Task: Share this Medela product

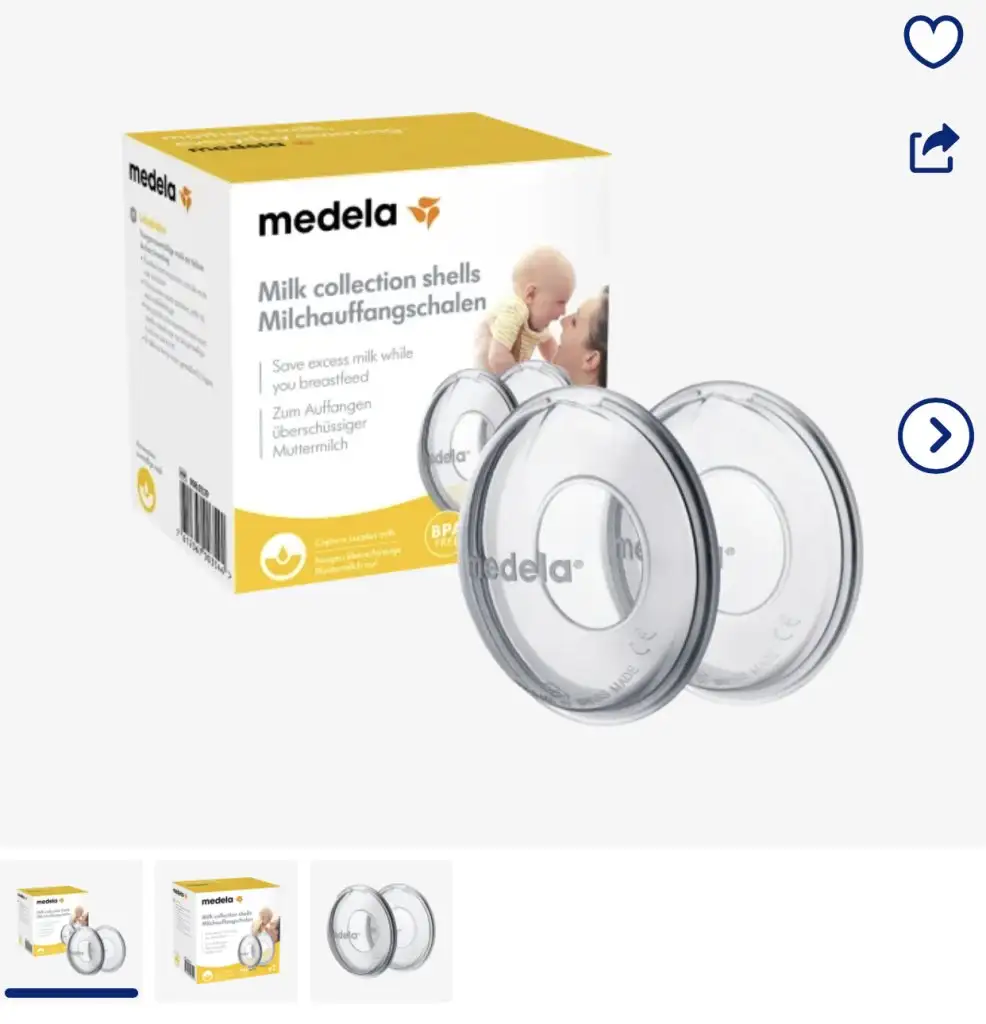Action: [x=934, y=149]
